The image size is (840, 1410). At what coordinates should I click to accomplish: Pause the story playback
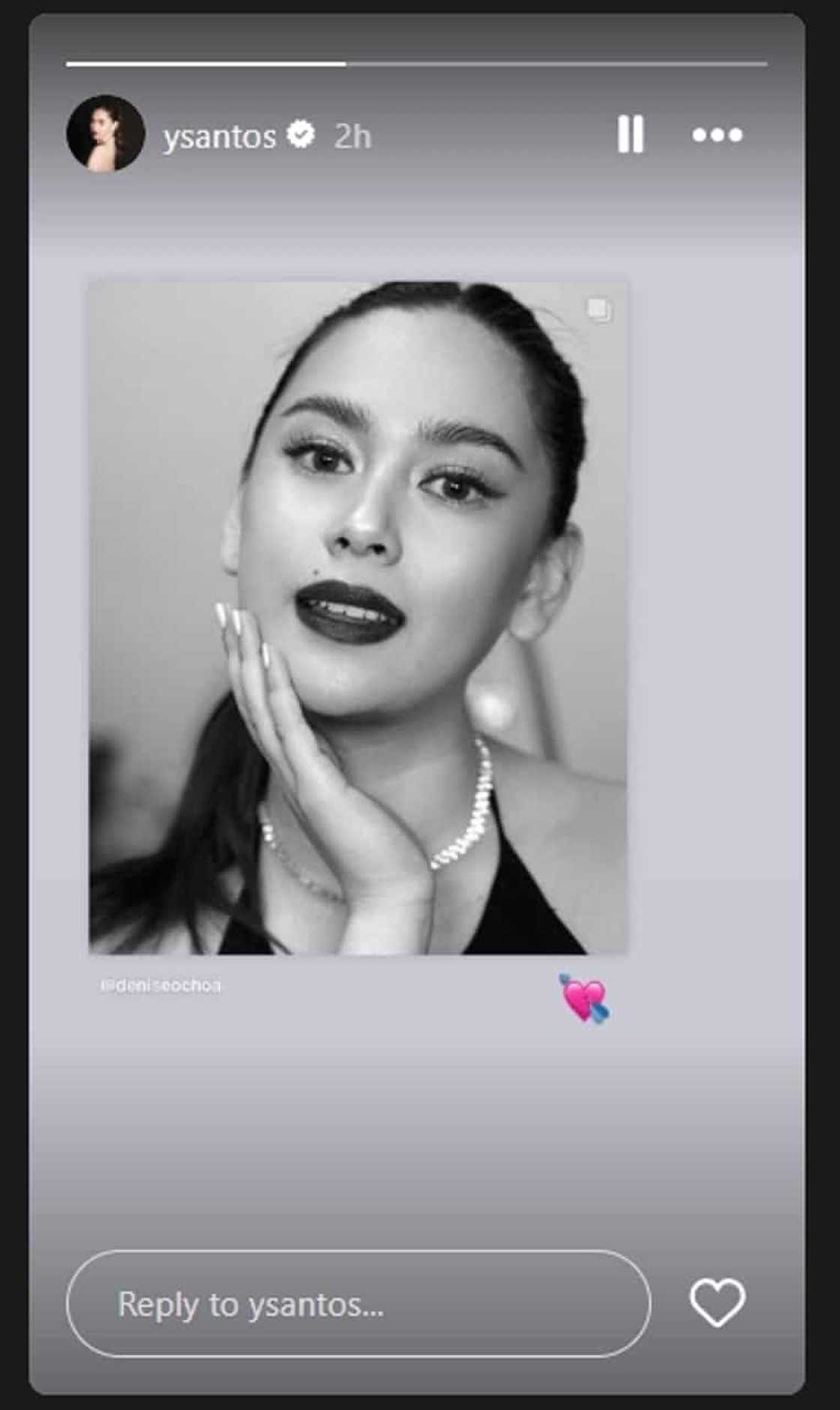pyautogui.click(x=630, y=135)
